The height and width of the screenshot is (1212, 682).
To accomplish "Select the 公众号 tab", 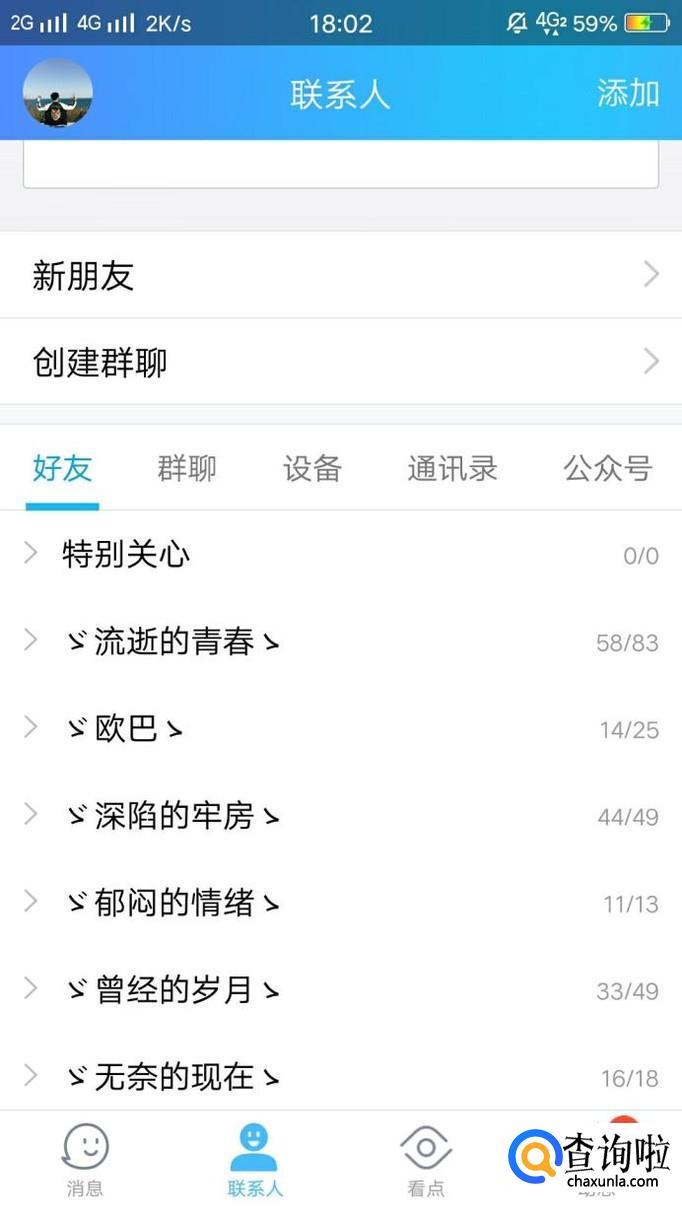I will click(608, 468).
